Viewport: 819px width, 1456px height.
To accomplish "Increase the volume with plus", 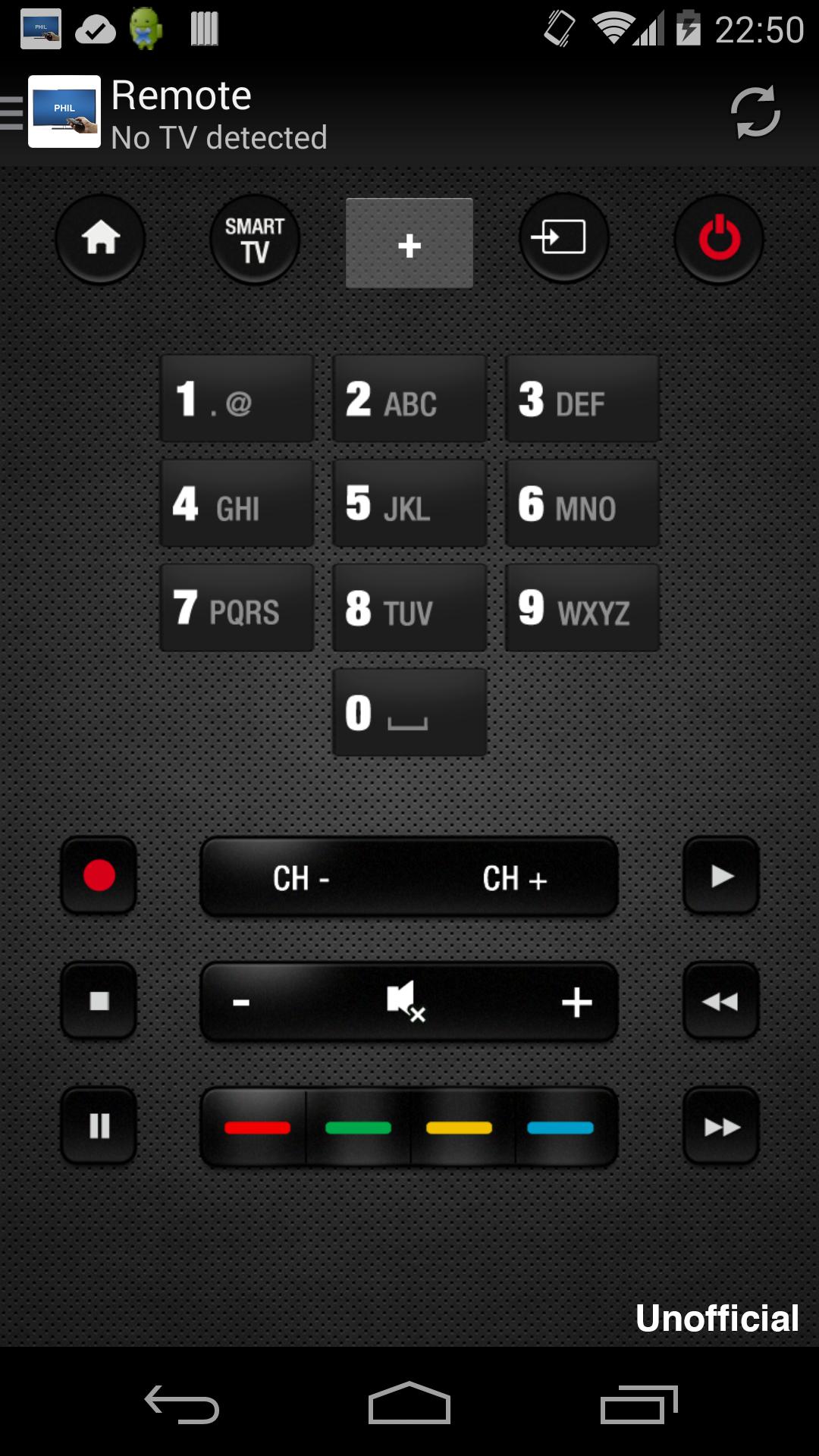I will pos(576,1002).
